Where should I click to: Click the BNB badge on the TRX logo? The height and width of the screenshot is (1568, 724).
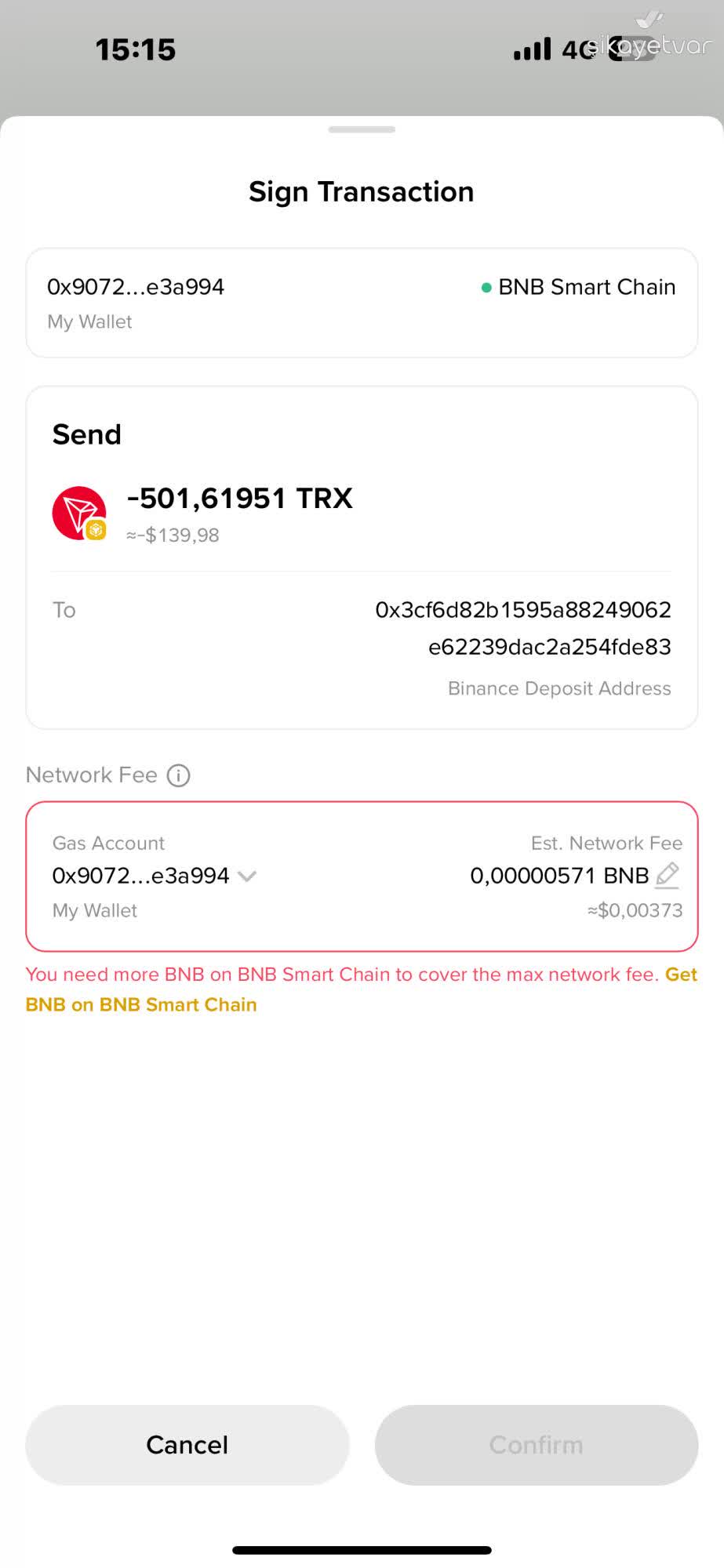pos(96,531)
